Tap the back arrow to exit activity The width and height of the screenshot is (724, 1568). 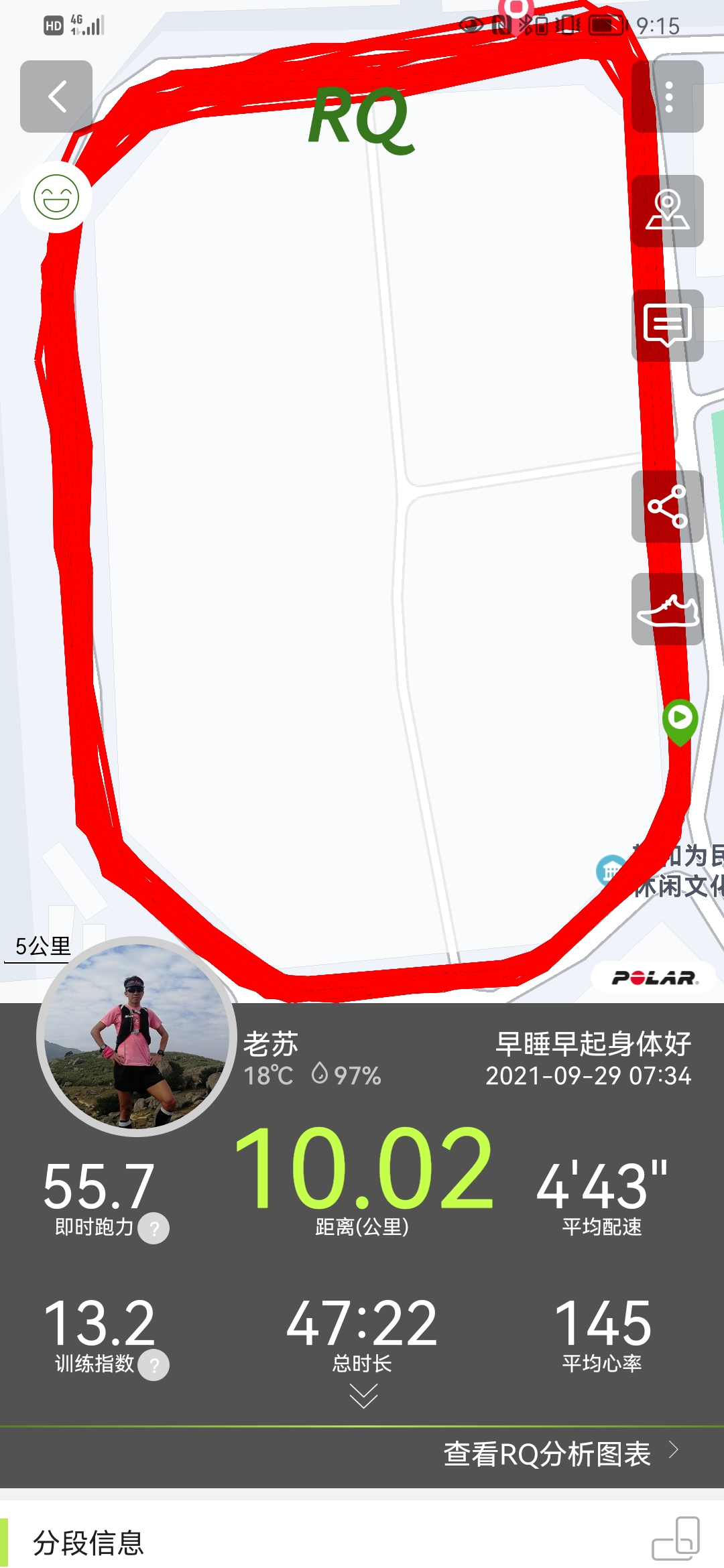56,96
